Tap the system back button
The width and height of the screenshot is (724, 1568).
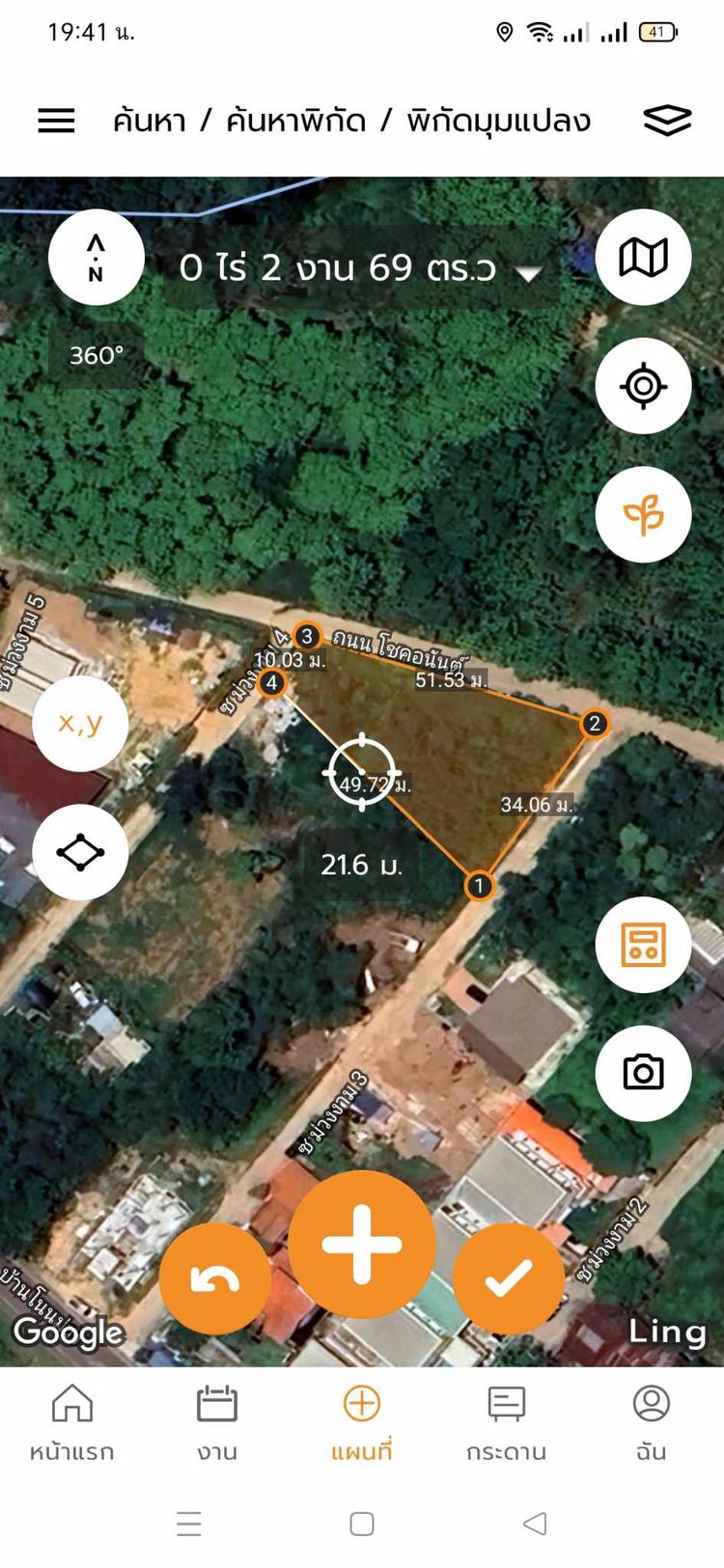[x=535, y=1524]
